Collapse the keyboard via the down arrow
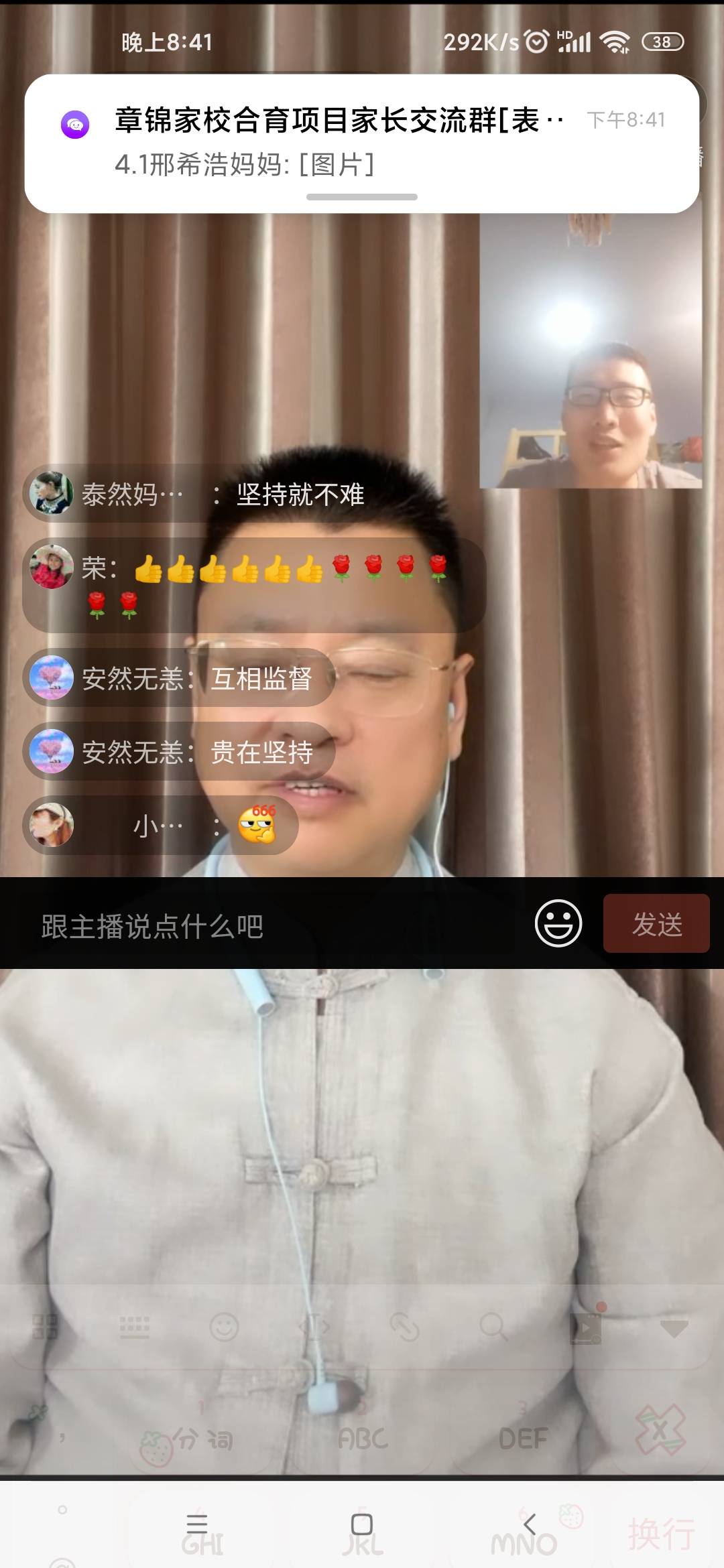The image size is (724, 1568). pos(674,1330)
